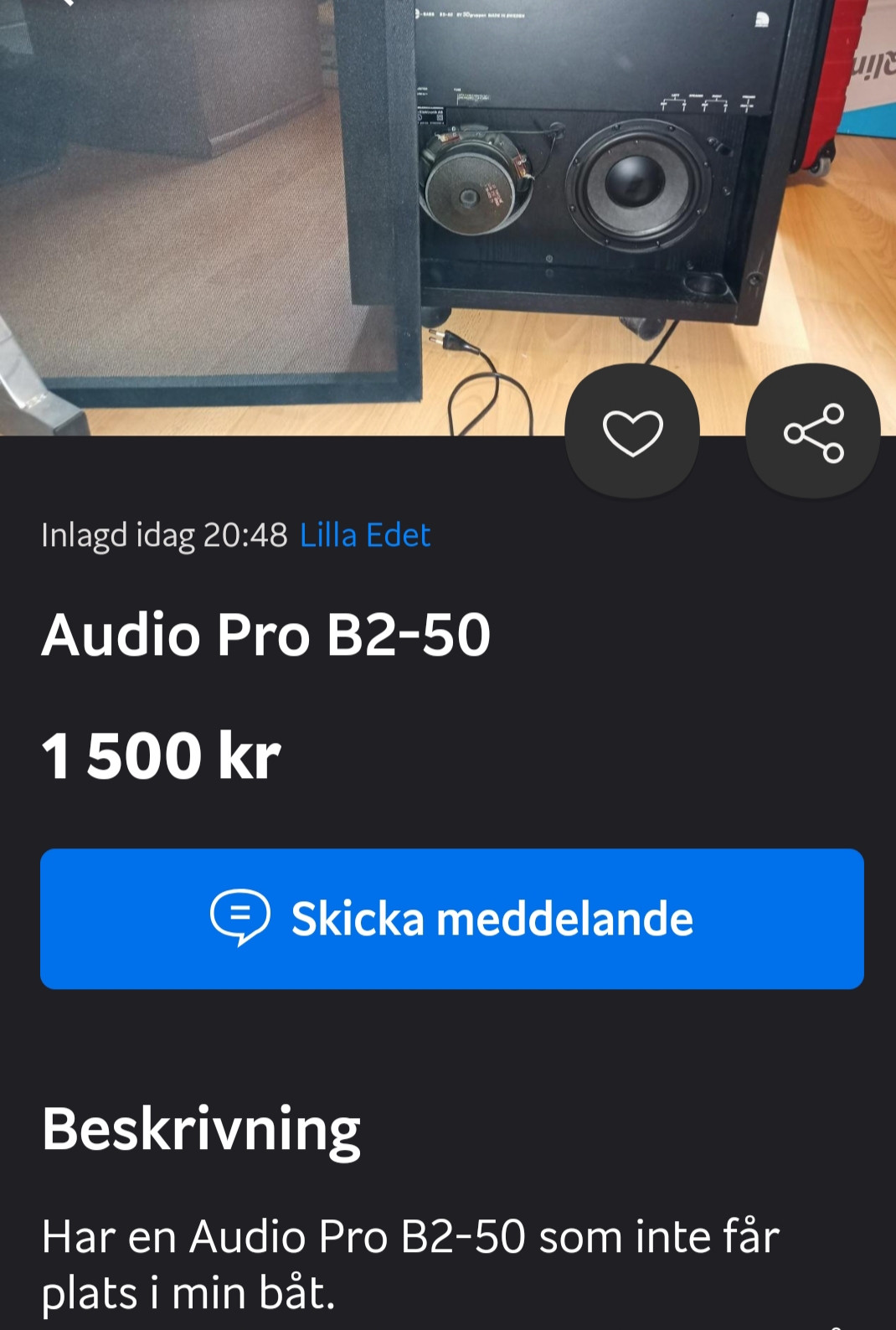Tap Skicka meddelande to message the seller
Viewport: 896px width, 1330px height.
coord(452,919)
